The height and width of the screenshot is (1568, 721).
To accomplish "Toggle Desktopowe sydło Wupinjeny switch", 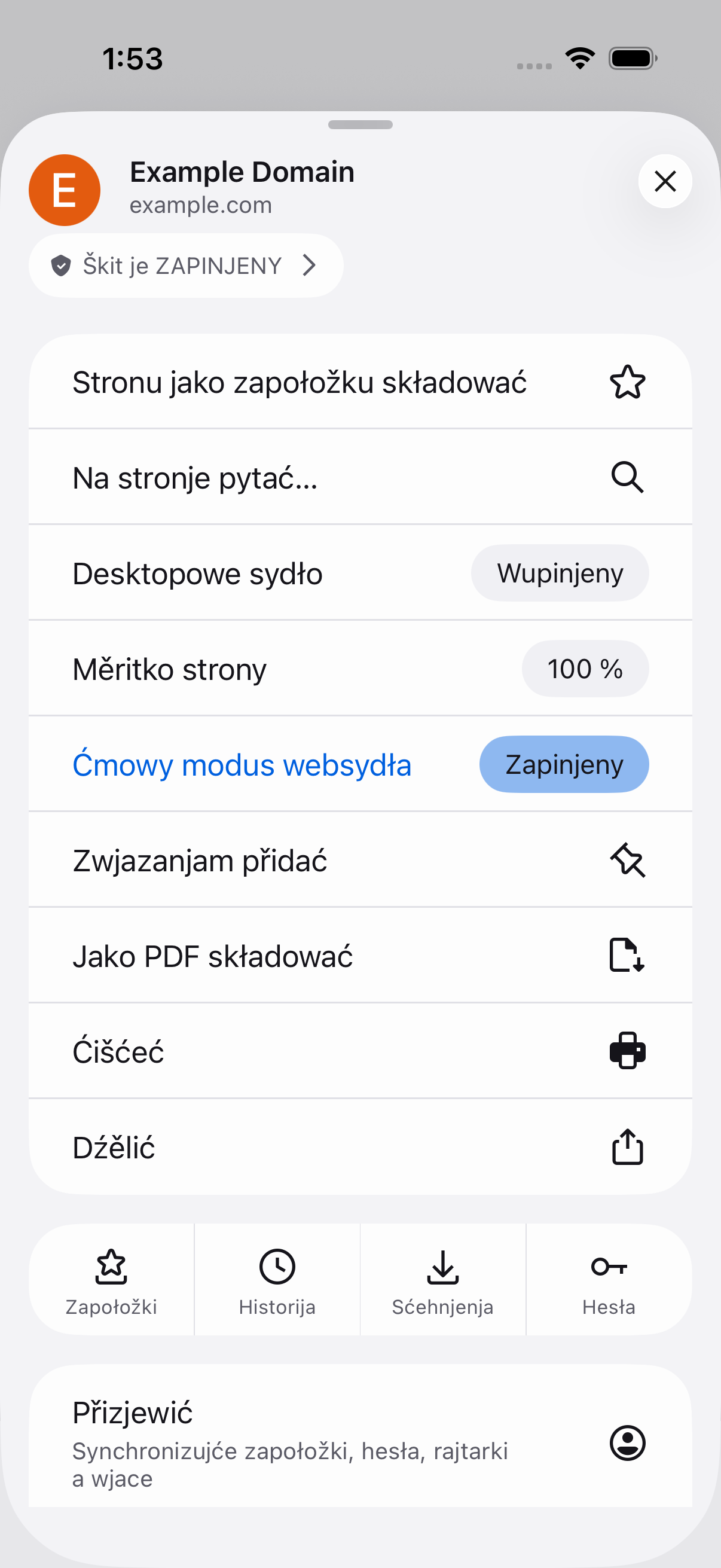I will click(559, 573).
